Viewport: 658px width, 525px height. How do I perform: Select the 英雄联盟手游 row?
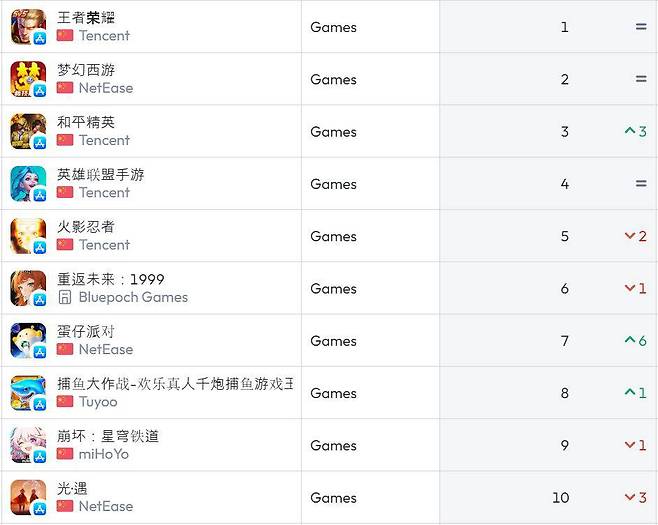coord(101,174)
